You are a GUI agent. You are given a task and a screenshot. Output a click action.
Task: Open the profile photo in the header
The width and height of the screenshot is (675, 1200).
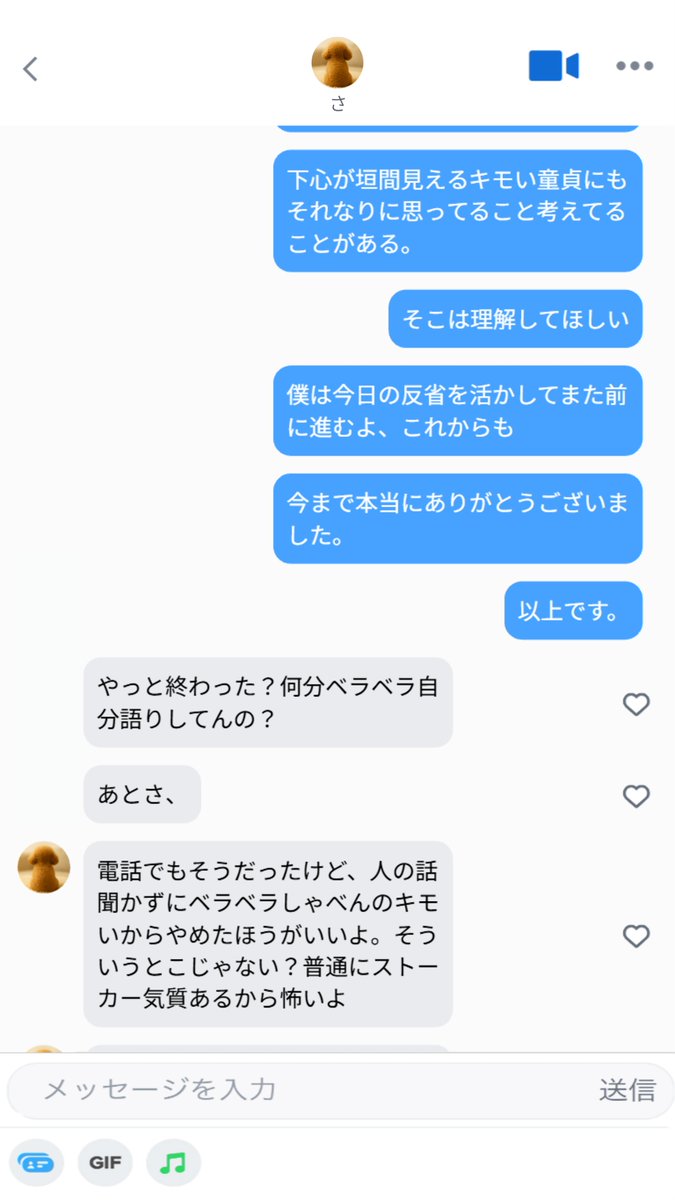[337, 63]
